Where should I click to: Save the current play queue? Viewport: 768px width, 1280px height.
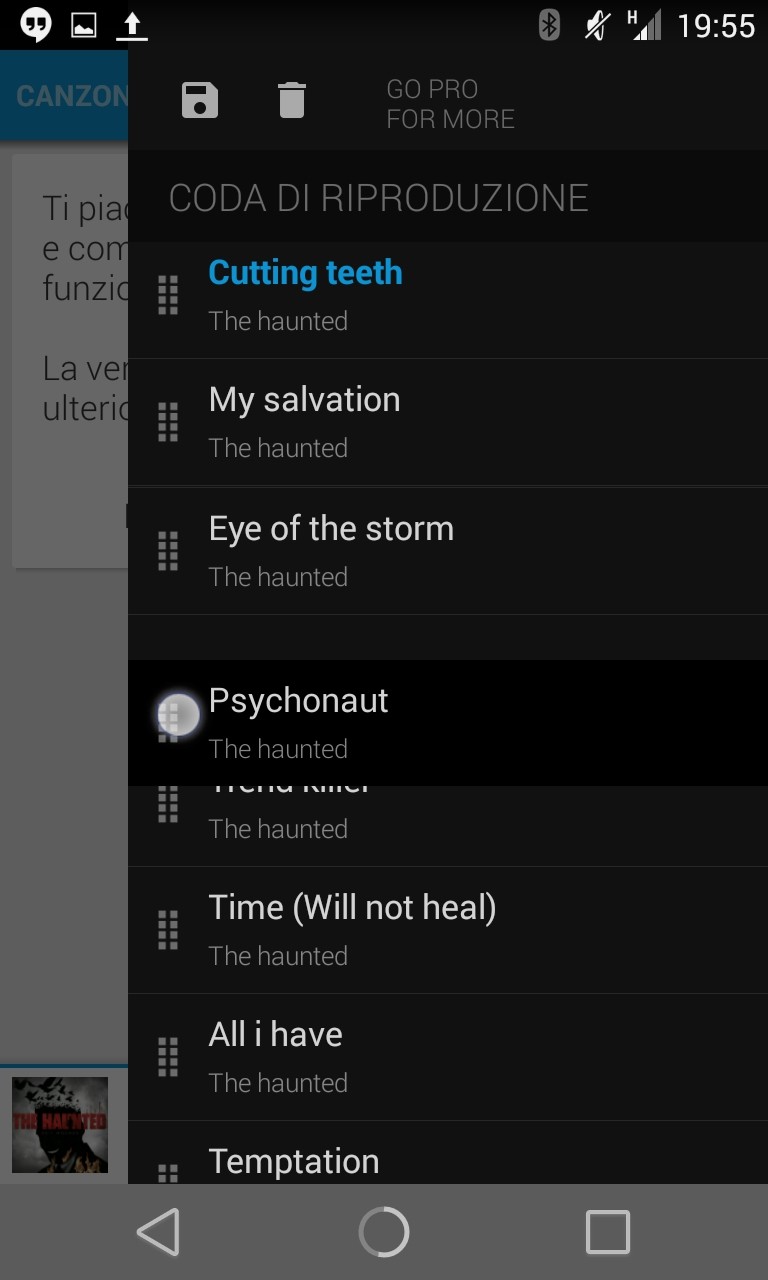point(200,101)
